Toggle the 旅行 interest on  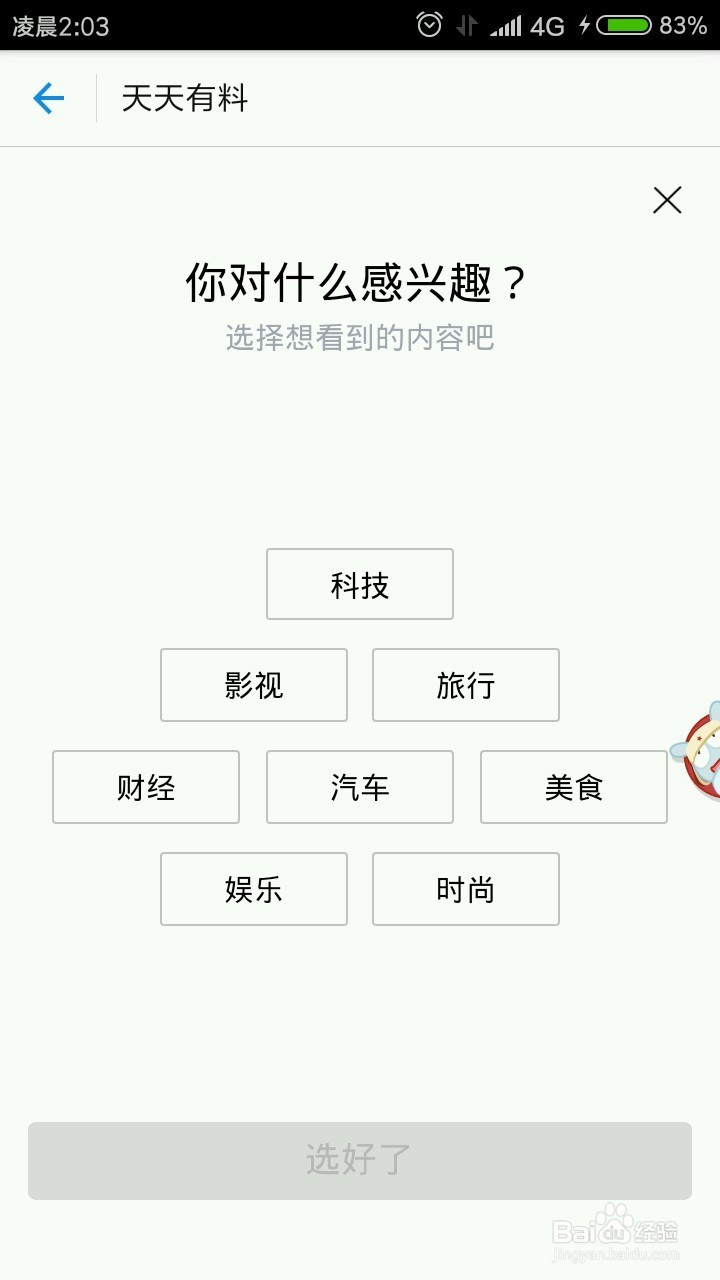click(465, 685)
